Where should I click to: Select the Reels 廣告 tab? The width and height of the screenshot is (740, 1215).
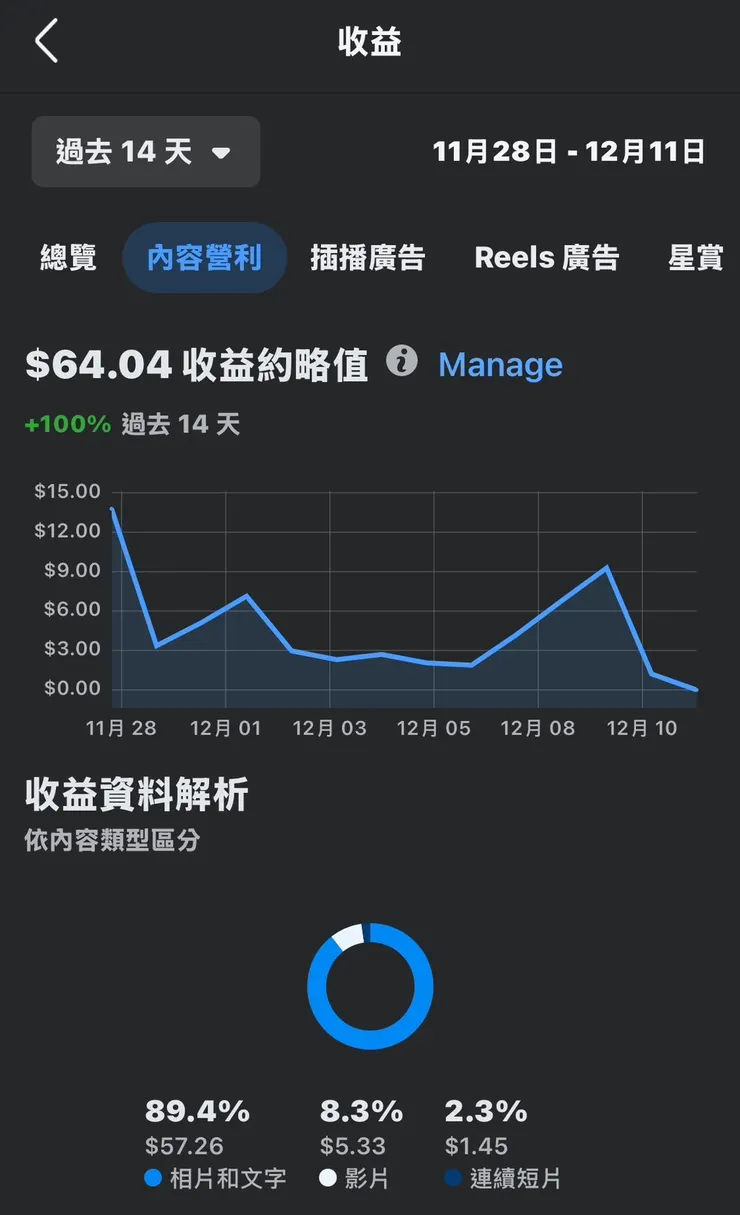tap(546, 257)
